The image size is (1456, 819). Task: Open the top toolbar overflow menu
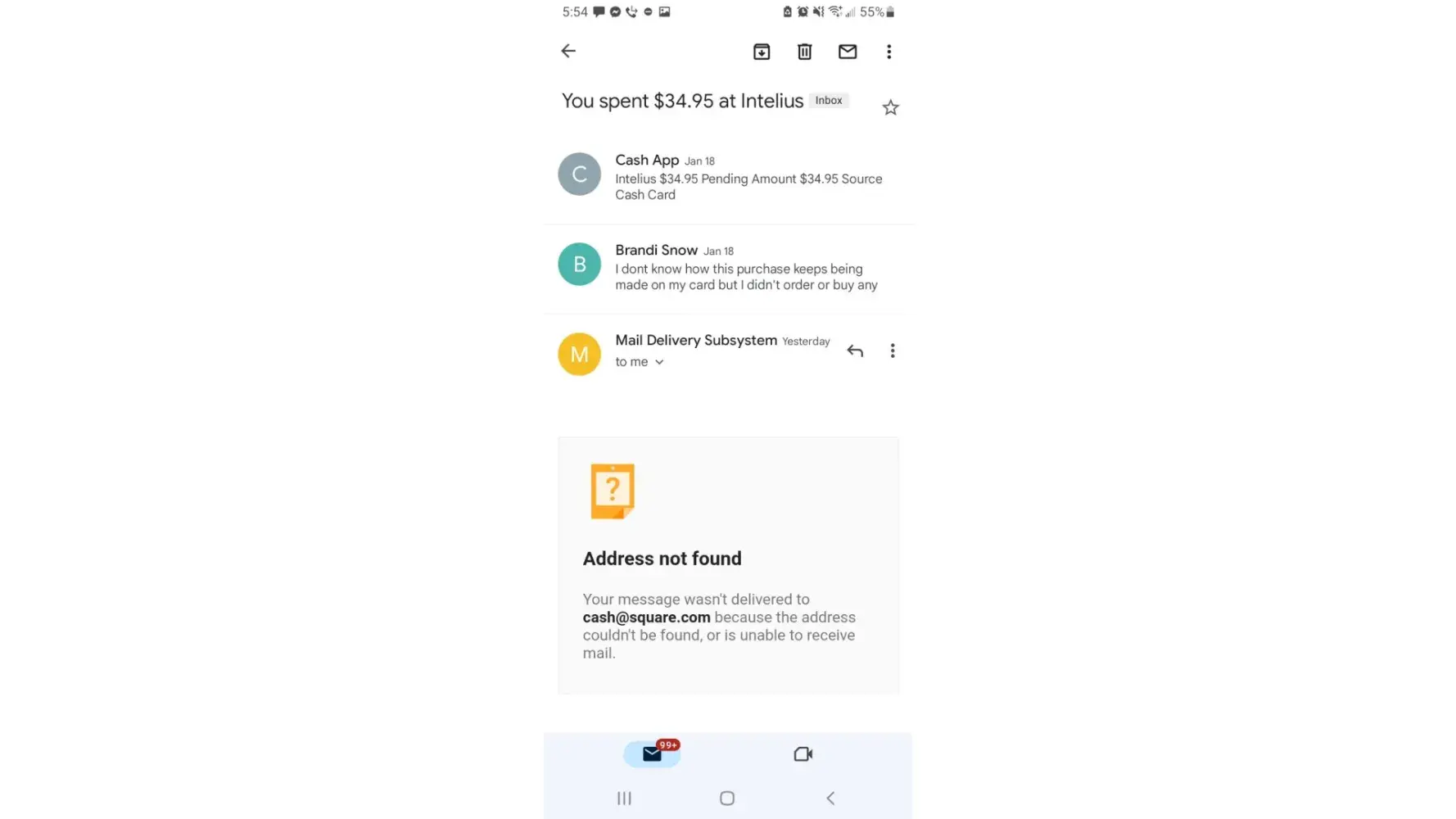(x=889, y=52)
